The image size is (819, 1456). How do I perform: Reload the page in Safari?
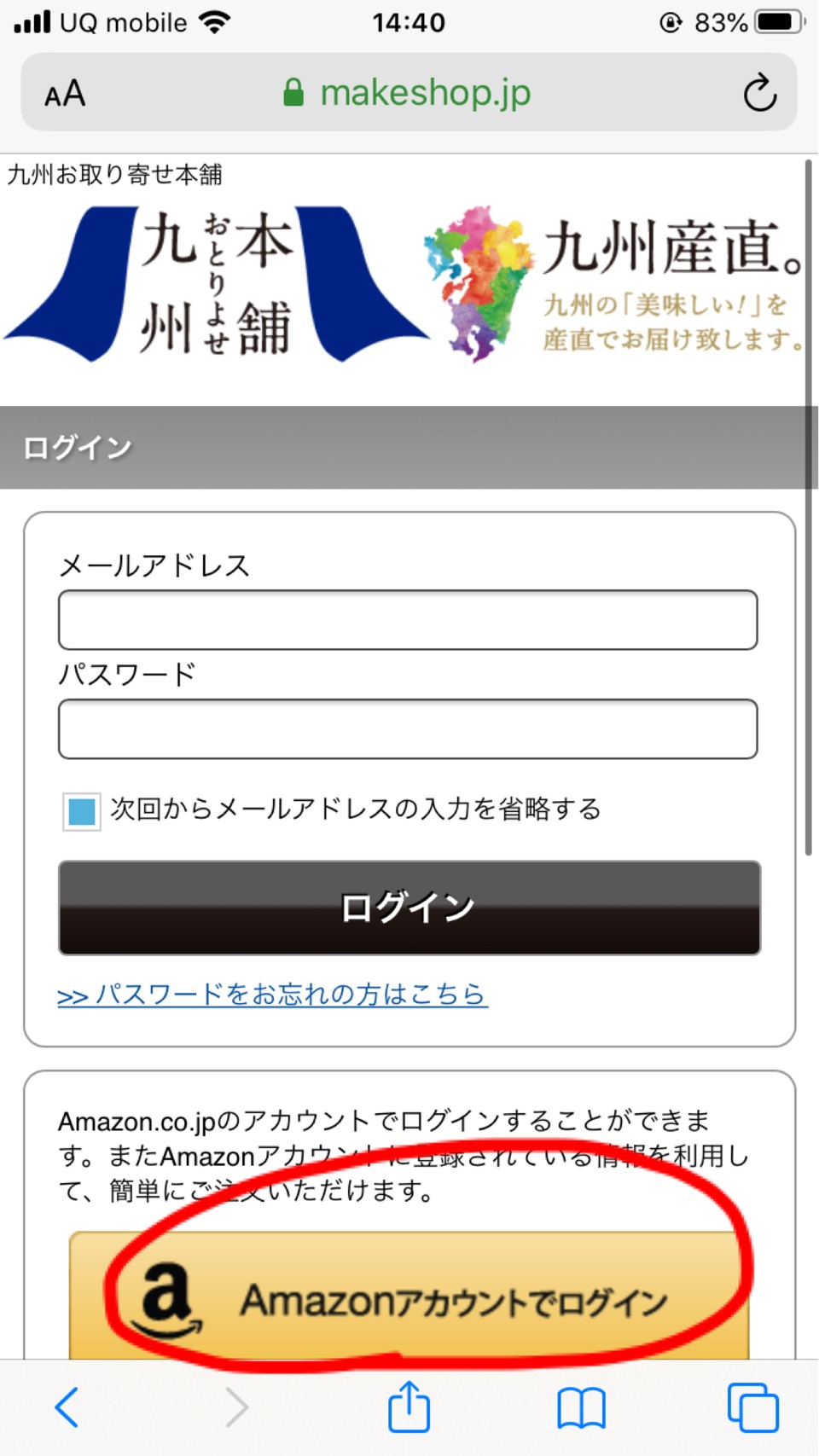point(758,93)
